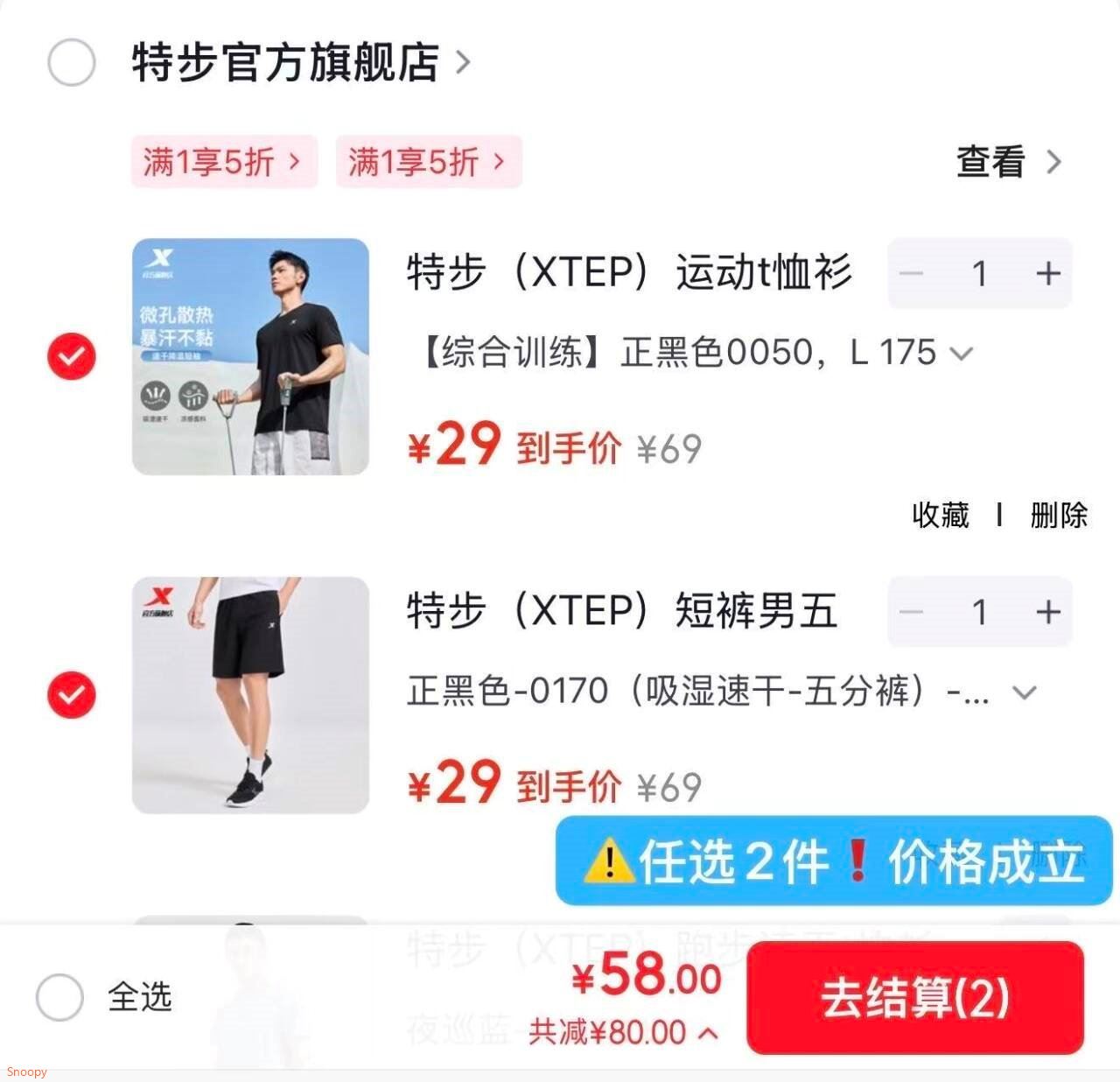Screen dimensions: 1120x1082
Task: Open the 短裤男五 product image
Action: click(250, 695)
